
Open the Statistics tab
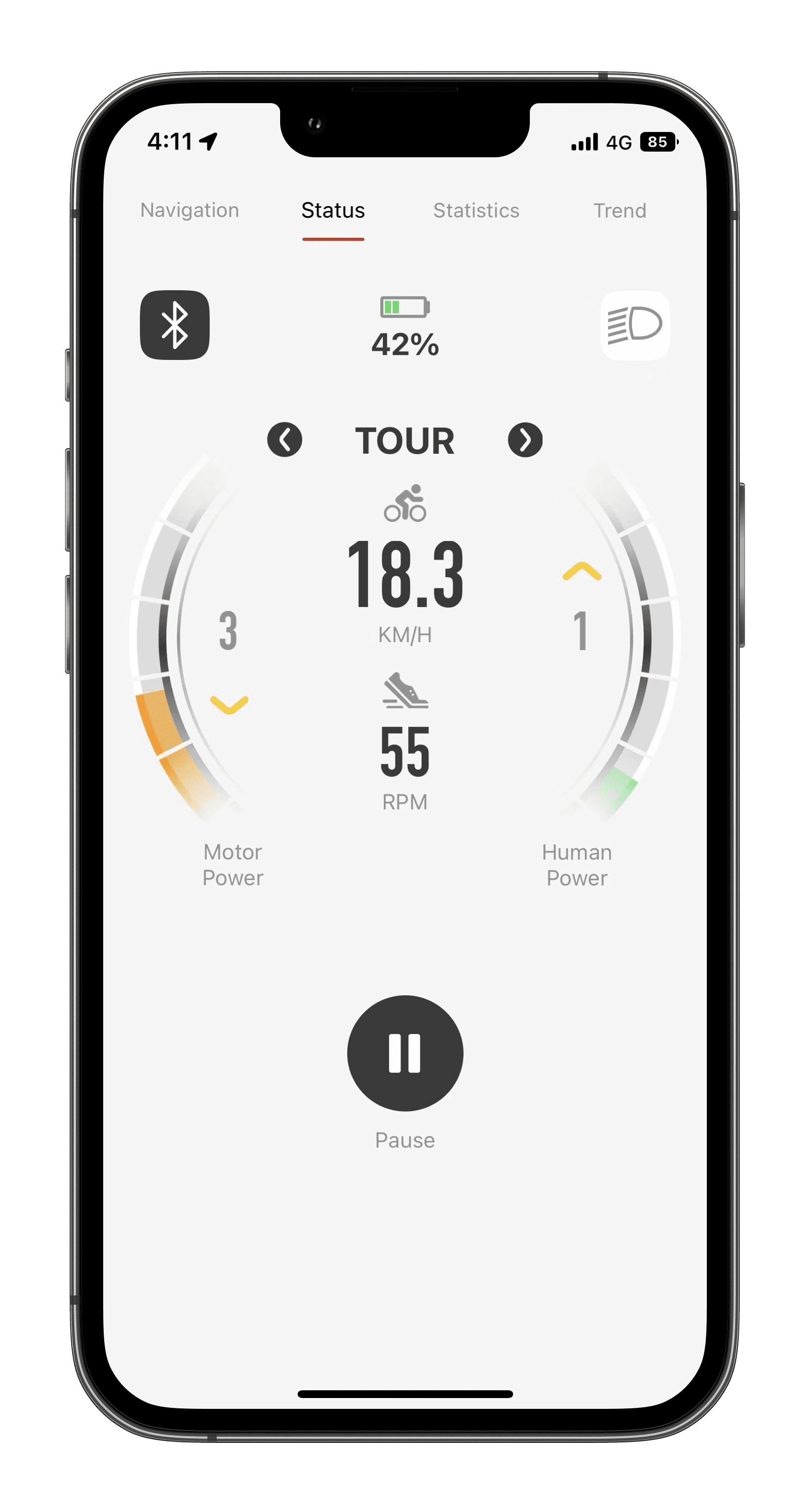(476, 210)
